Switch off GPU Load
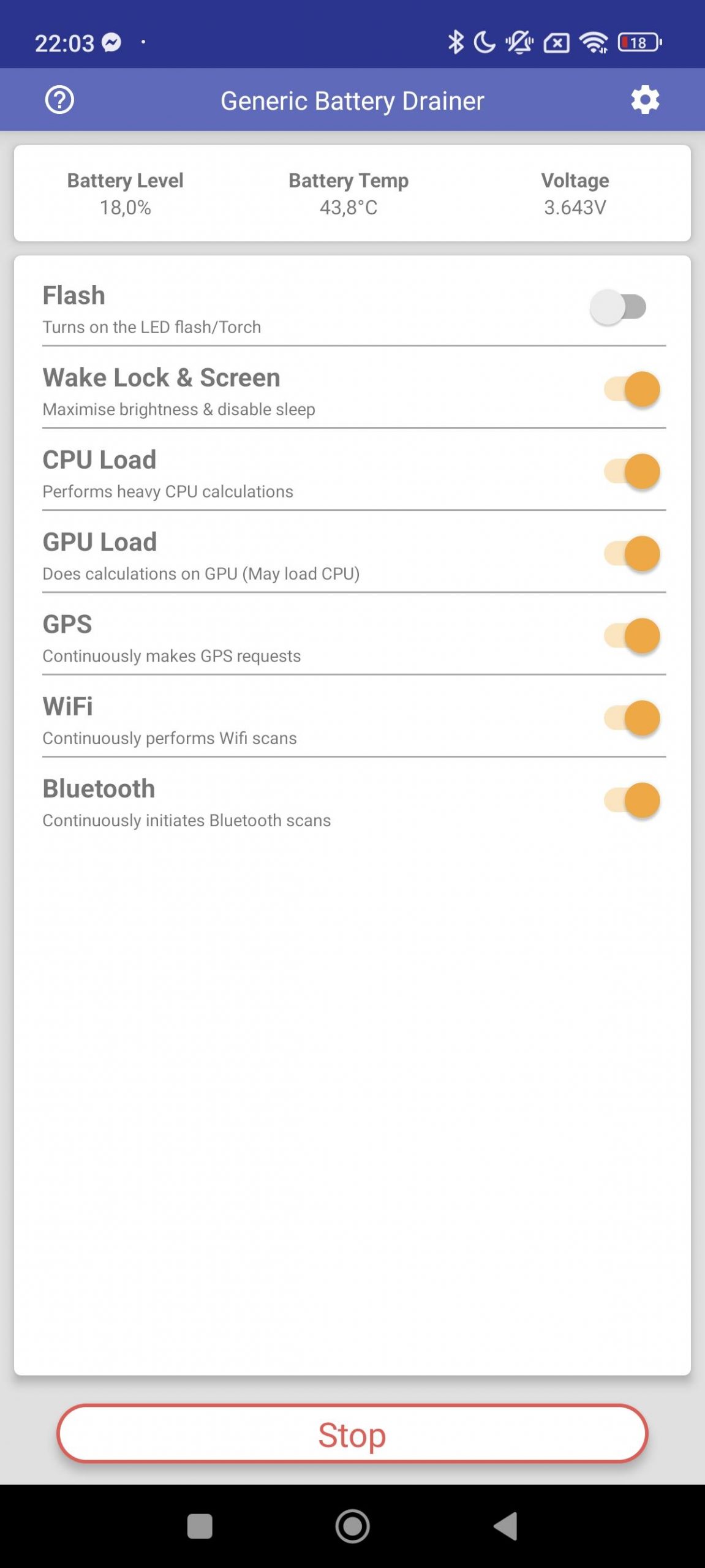 (632, 553)
